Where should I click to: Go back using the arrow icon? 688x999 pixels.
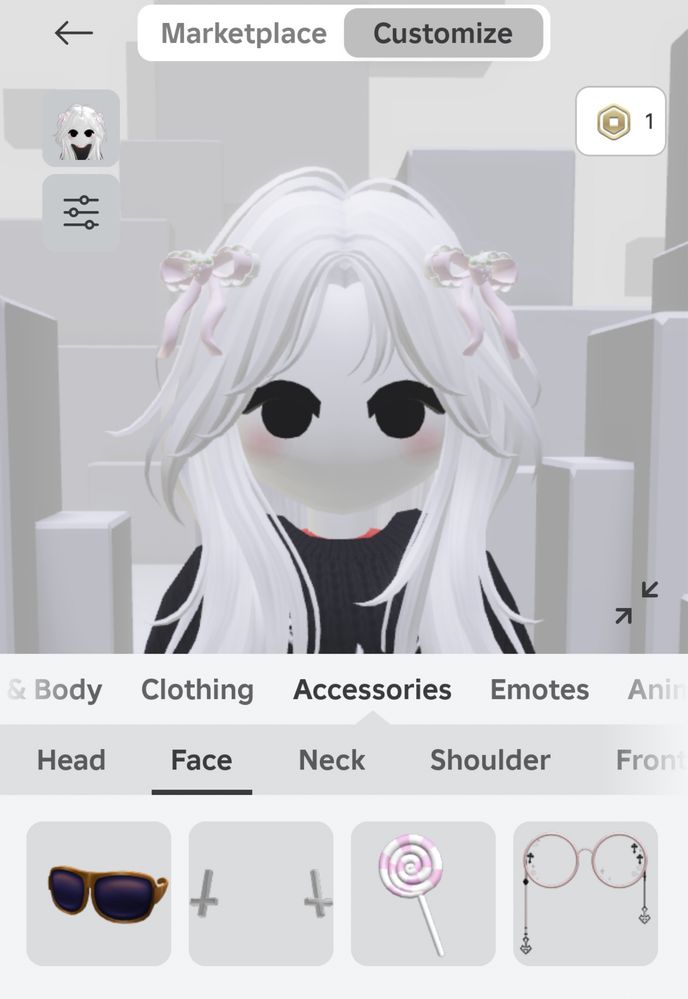point(73,33)
